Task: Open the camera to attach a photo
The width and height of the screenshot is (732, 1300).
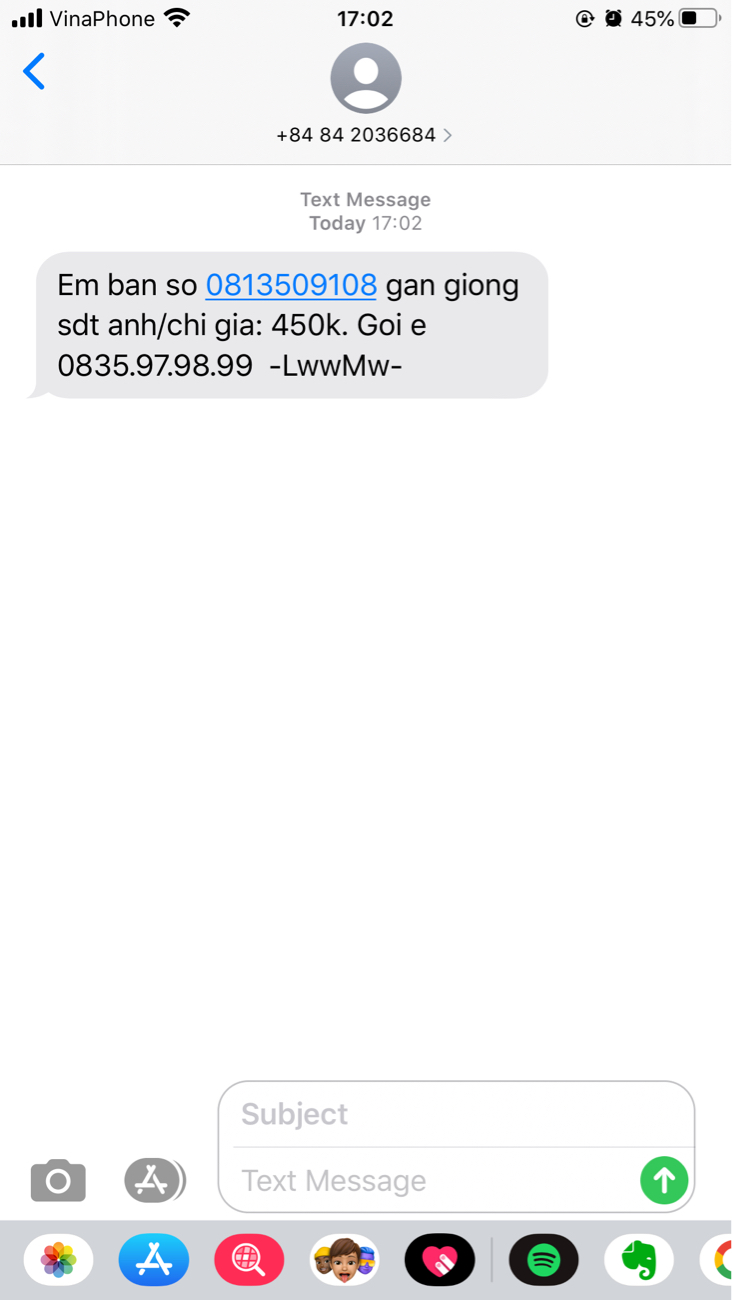Action: point(58,1180)
